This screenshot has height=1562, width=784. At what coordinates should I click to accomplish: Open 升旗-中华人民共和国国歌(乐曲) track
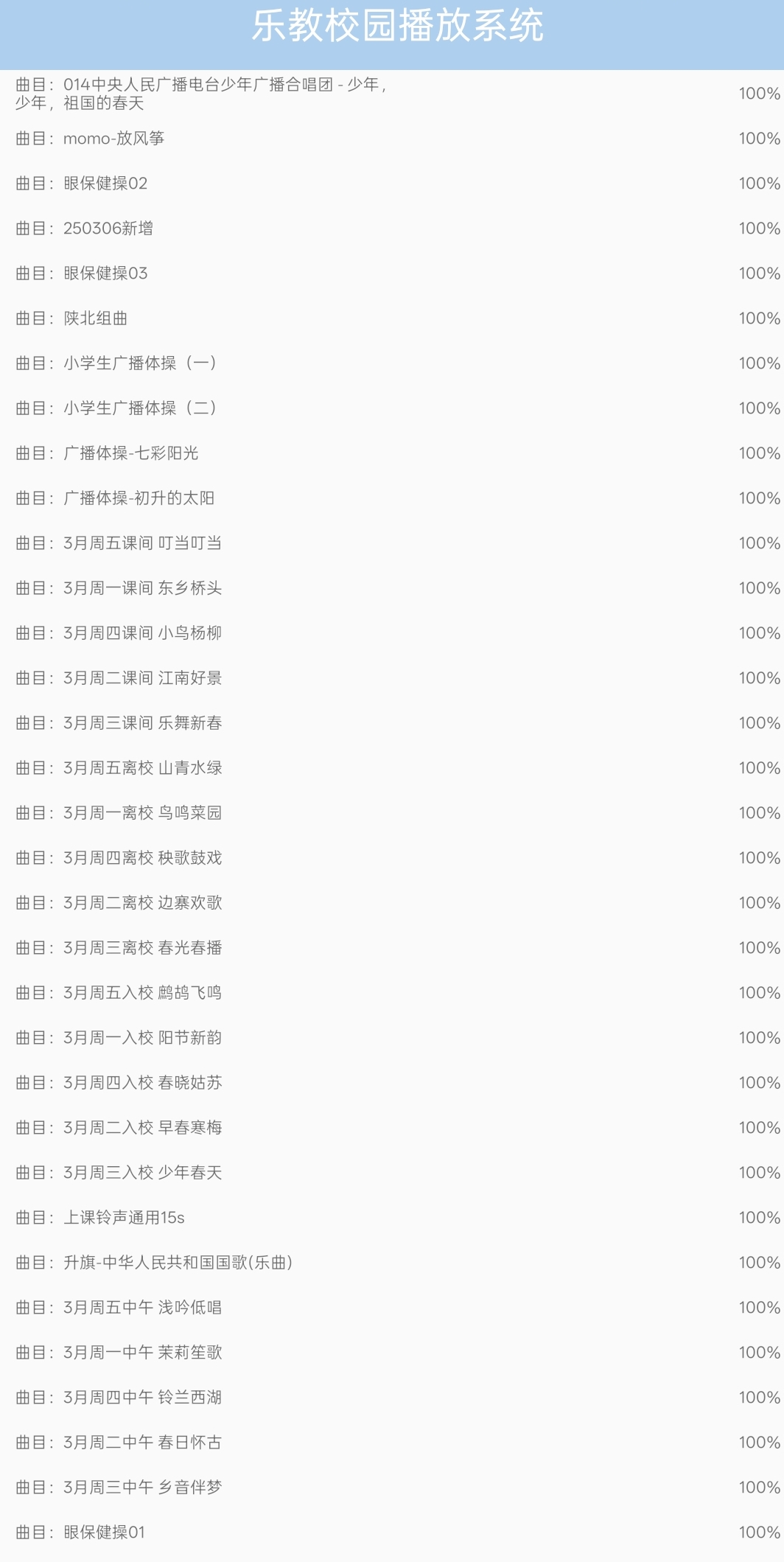(178, 1263)
